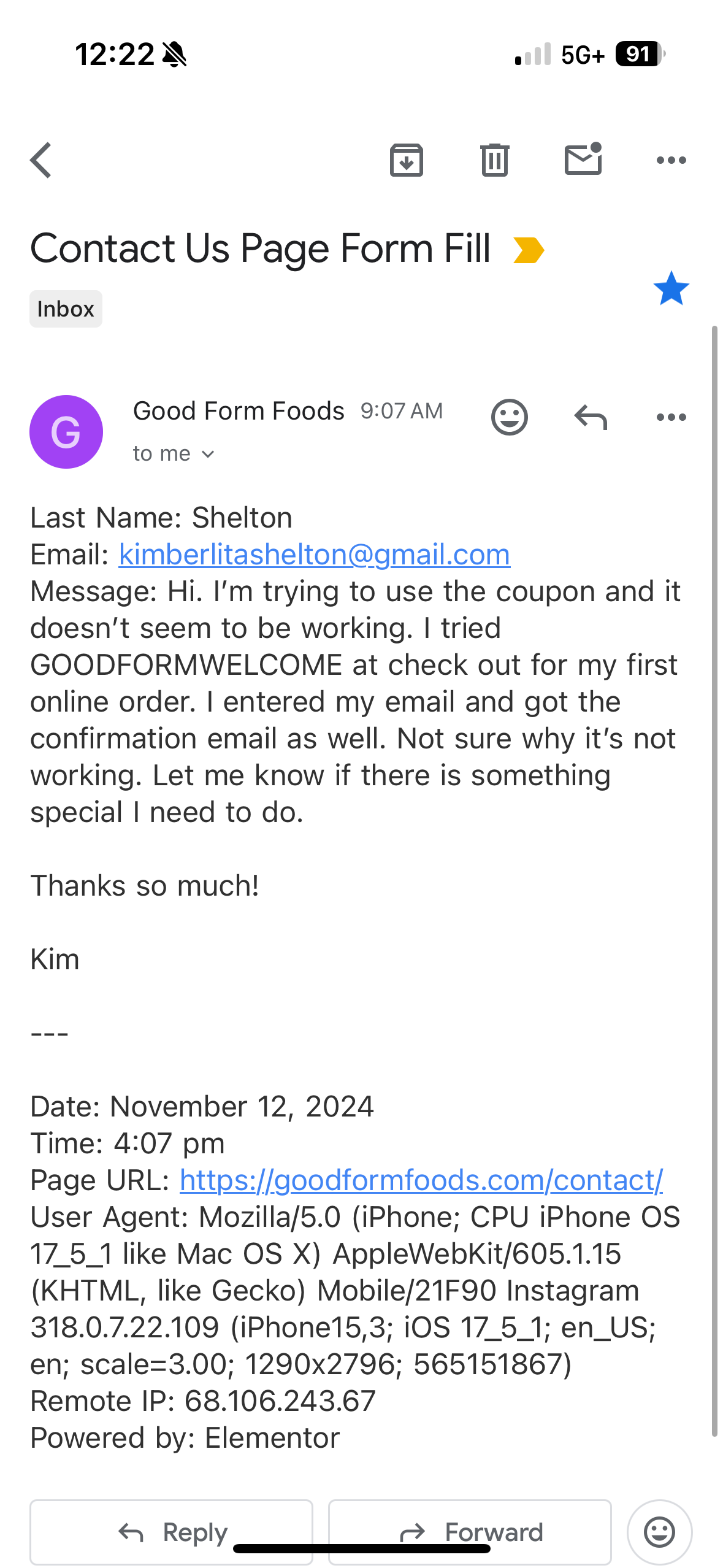View the Good Form Foods sender avatar
723x1568 pixels.
pos(66,432)
